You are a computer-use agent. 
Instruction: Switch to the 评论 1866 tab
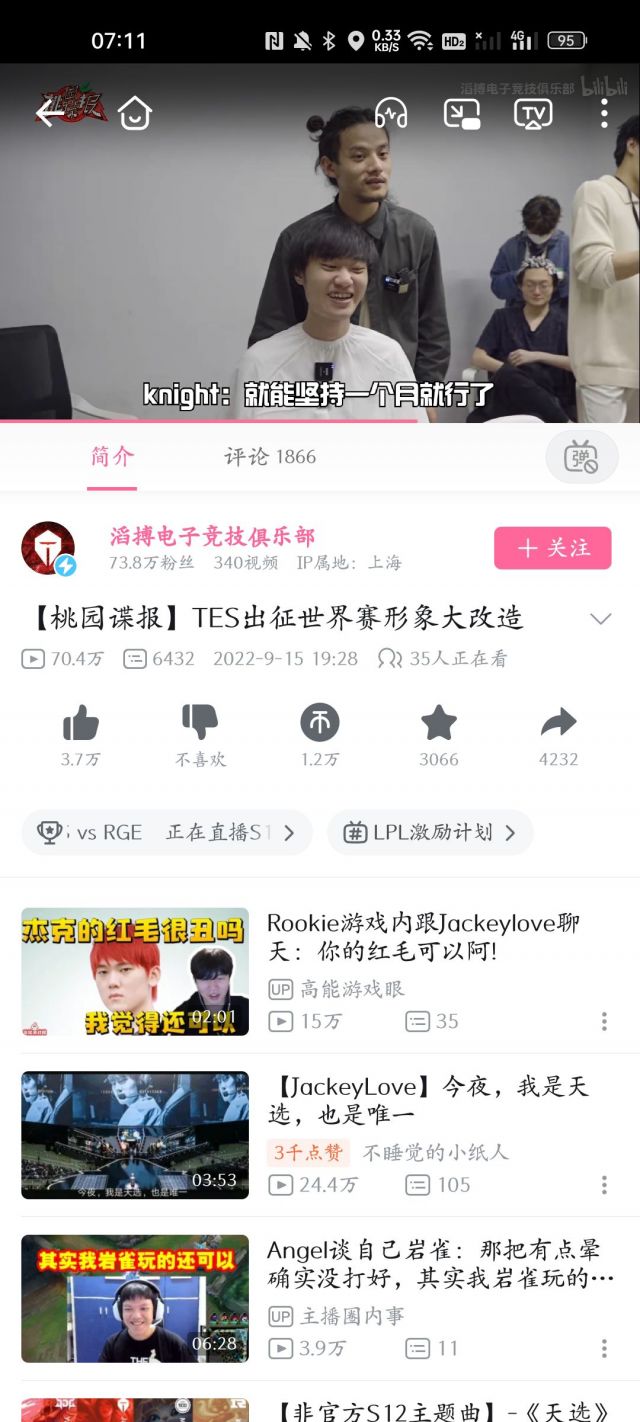point(270,457)
